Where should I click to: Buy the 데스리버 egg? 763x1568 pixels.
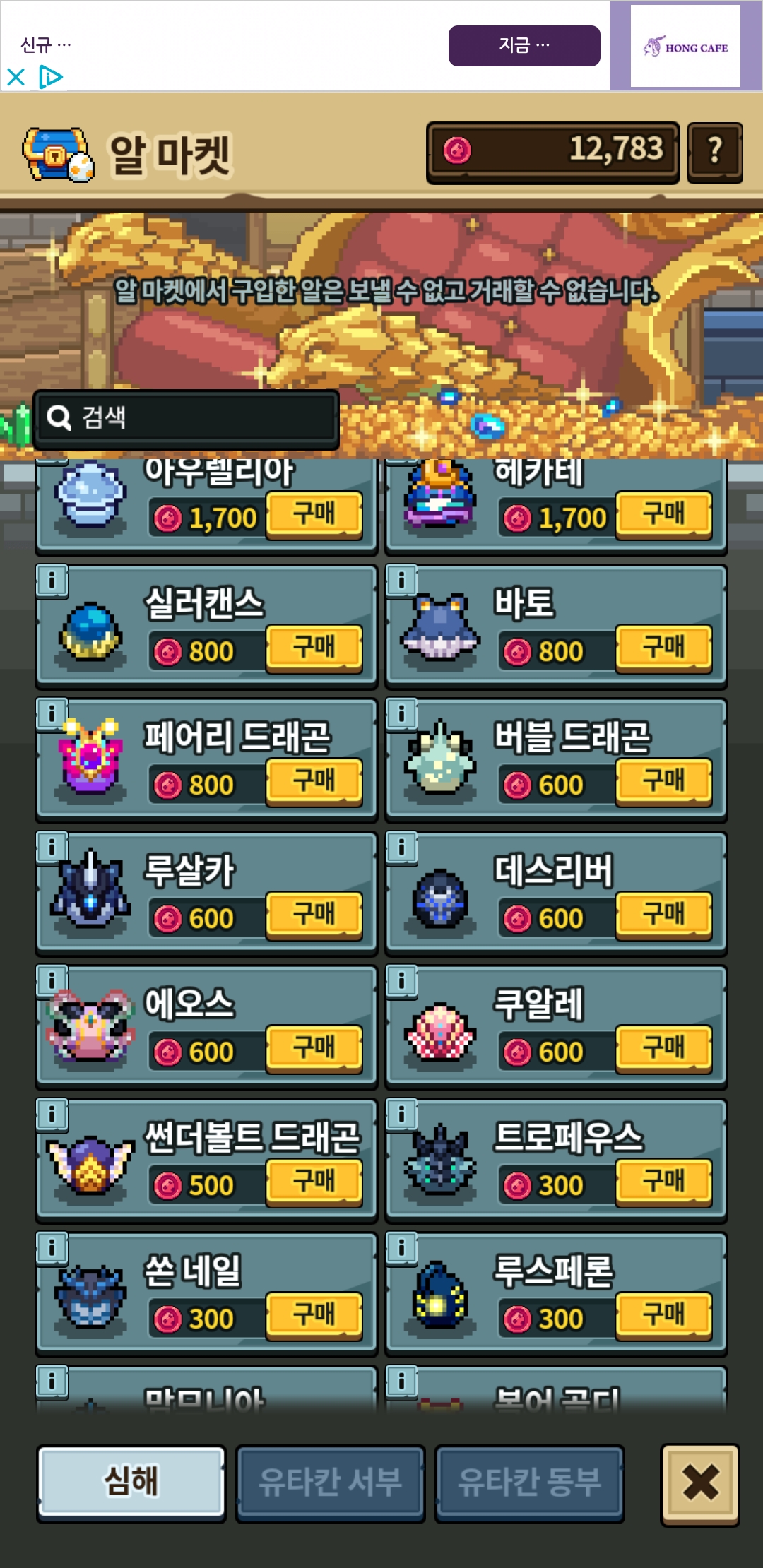(663, 915)
